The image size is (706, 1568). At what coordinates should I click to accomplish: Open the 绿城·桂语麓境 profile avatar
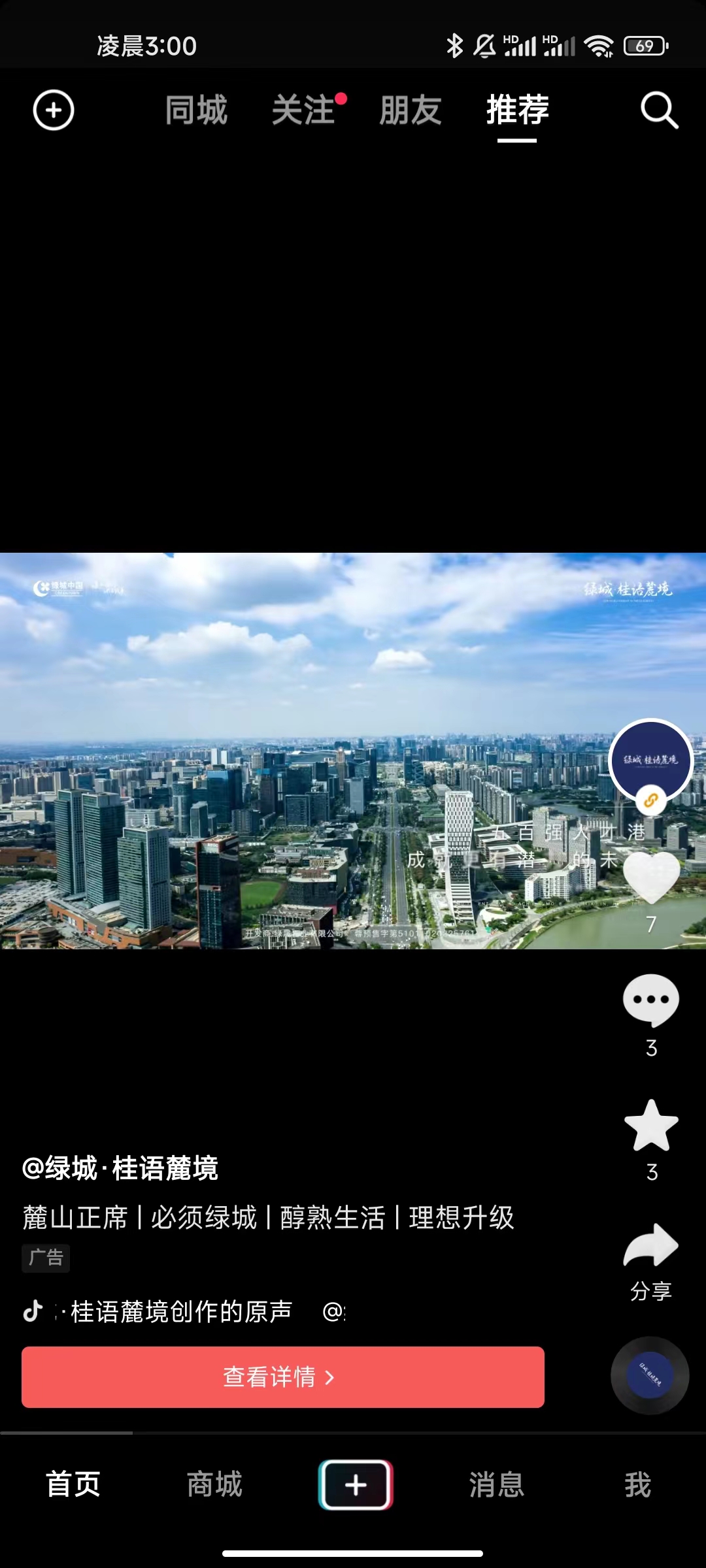pyautogui.click(x=650, y=760)
